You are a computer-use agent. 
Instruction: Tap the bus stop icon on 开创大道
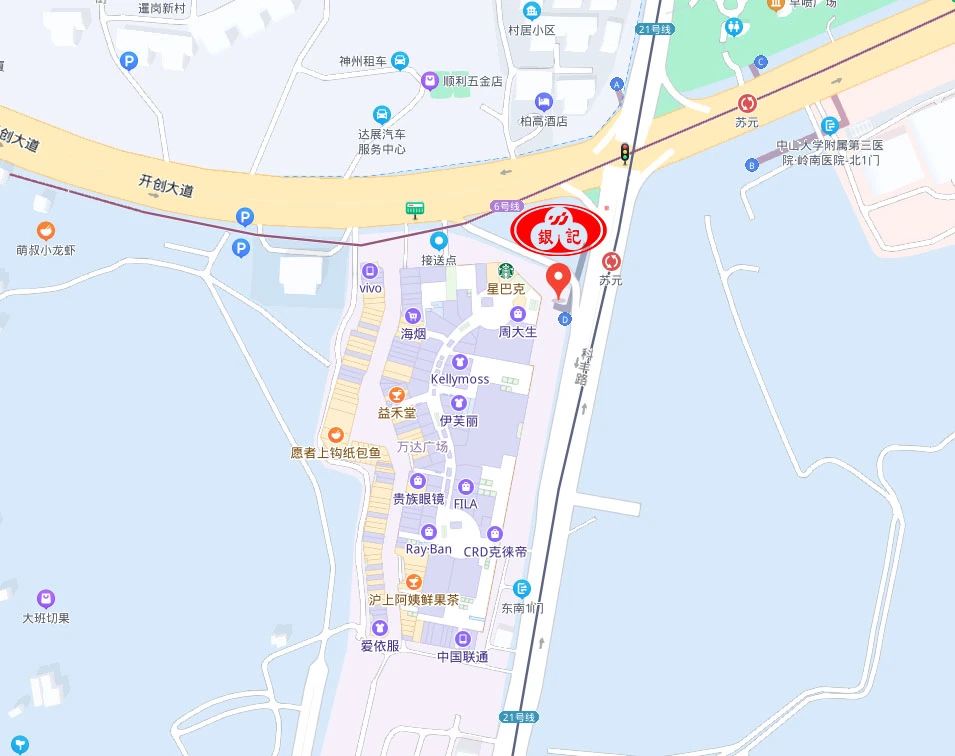pos(414,209)
